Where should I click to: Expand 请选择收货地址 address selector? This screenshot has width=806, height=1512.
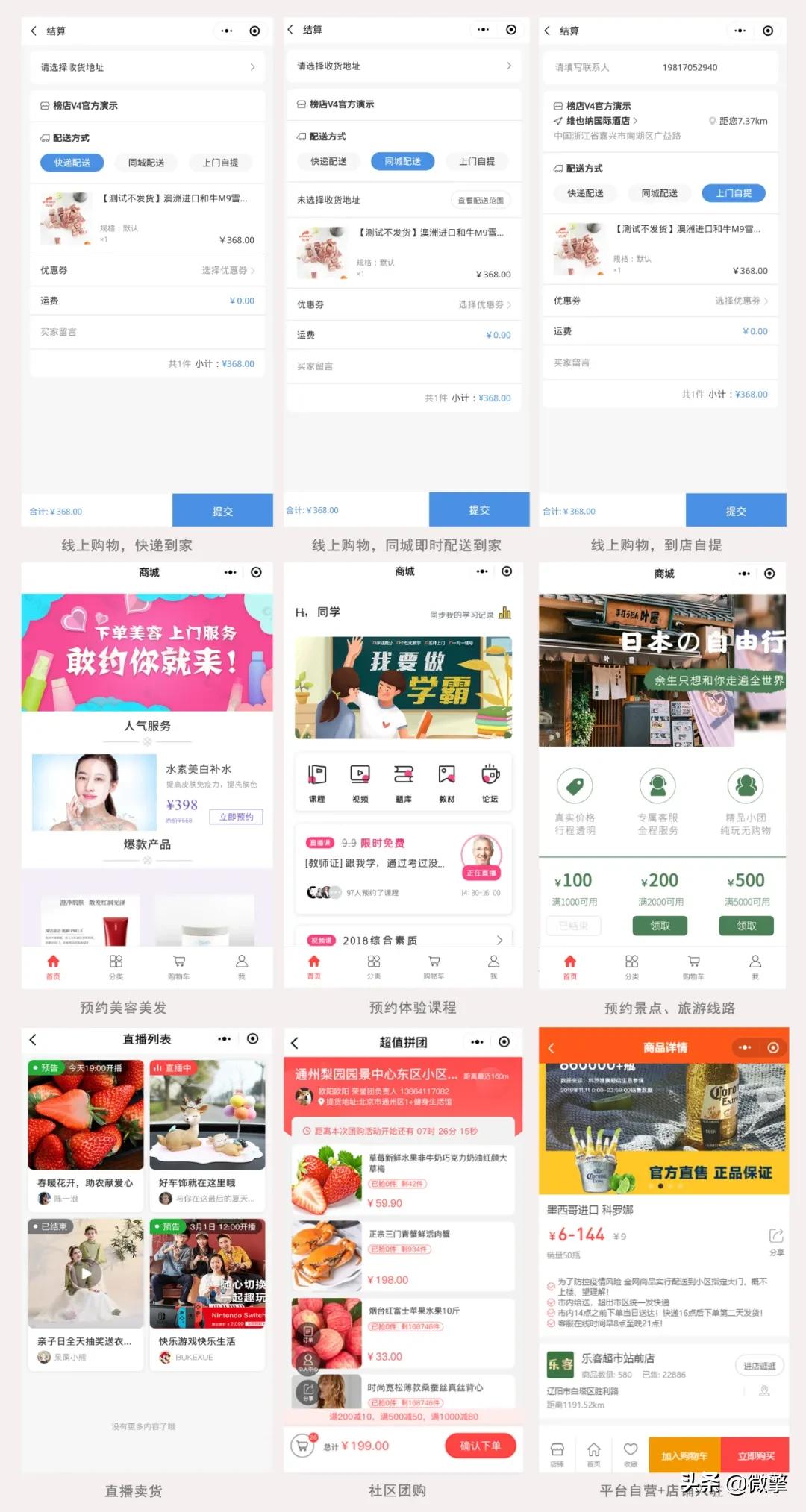click(x=147, y=66)
